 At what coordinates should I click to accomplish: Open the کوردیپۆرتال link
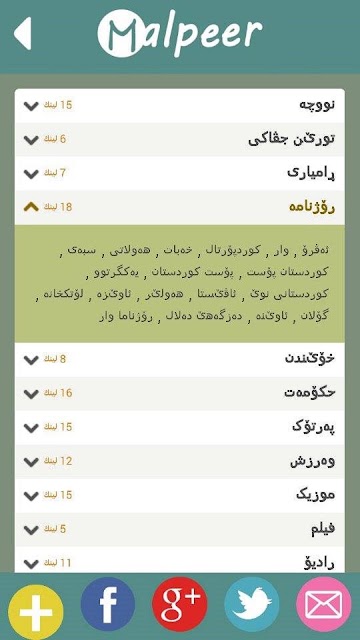(x=234, y=250)
